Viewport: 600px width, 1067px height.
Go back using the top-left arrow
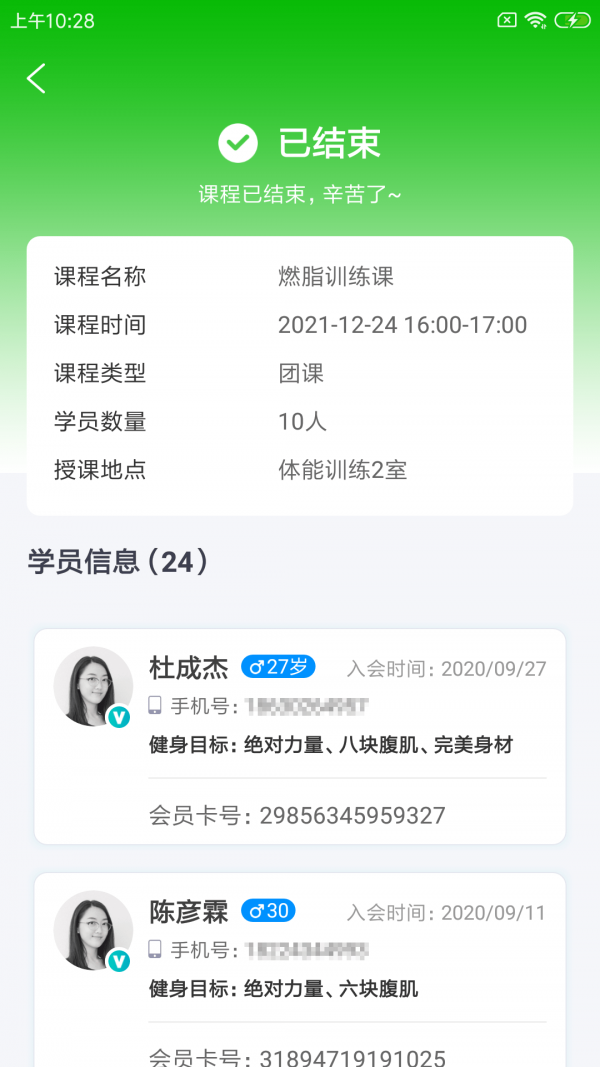click(37, 78)
